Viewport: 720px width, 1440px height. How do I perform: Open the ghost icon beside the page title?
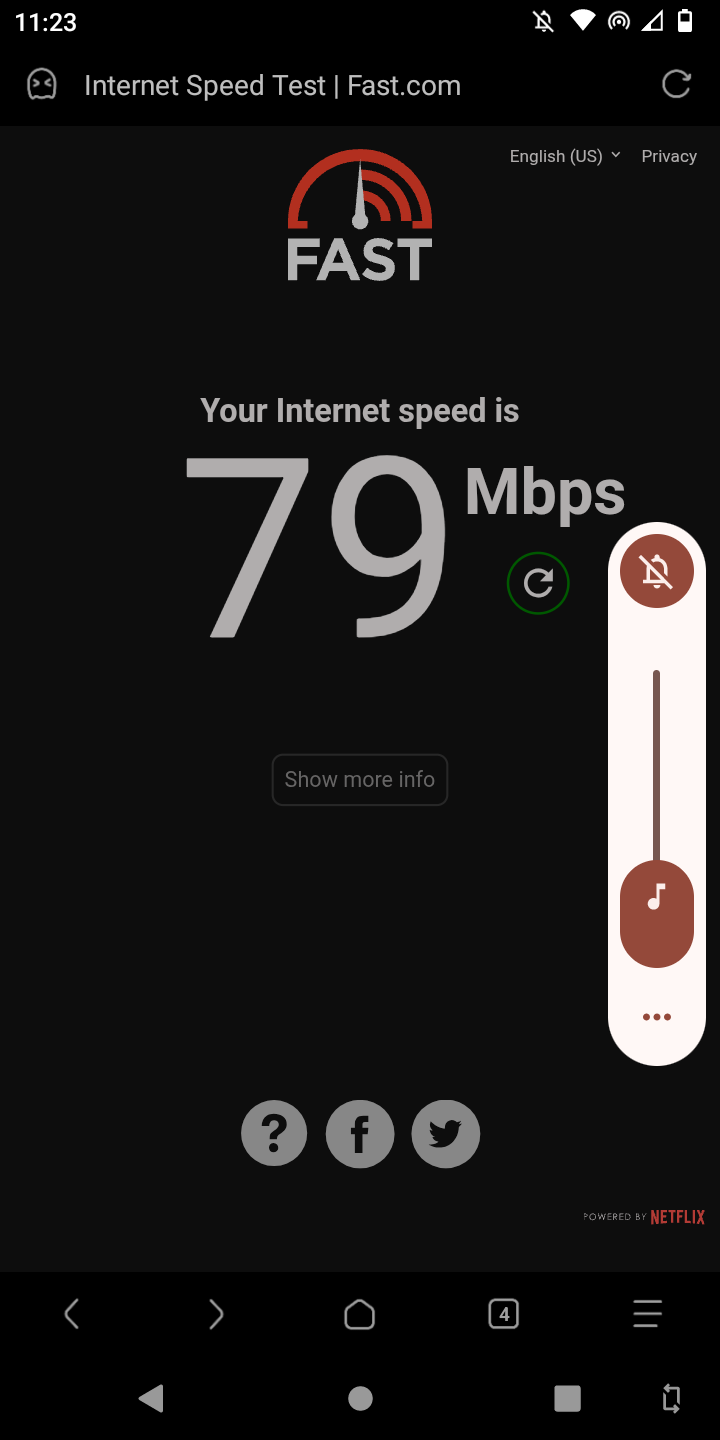(42, 85)
